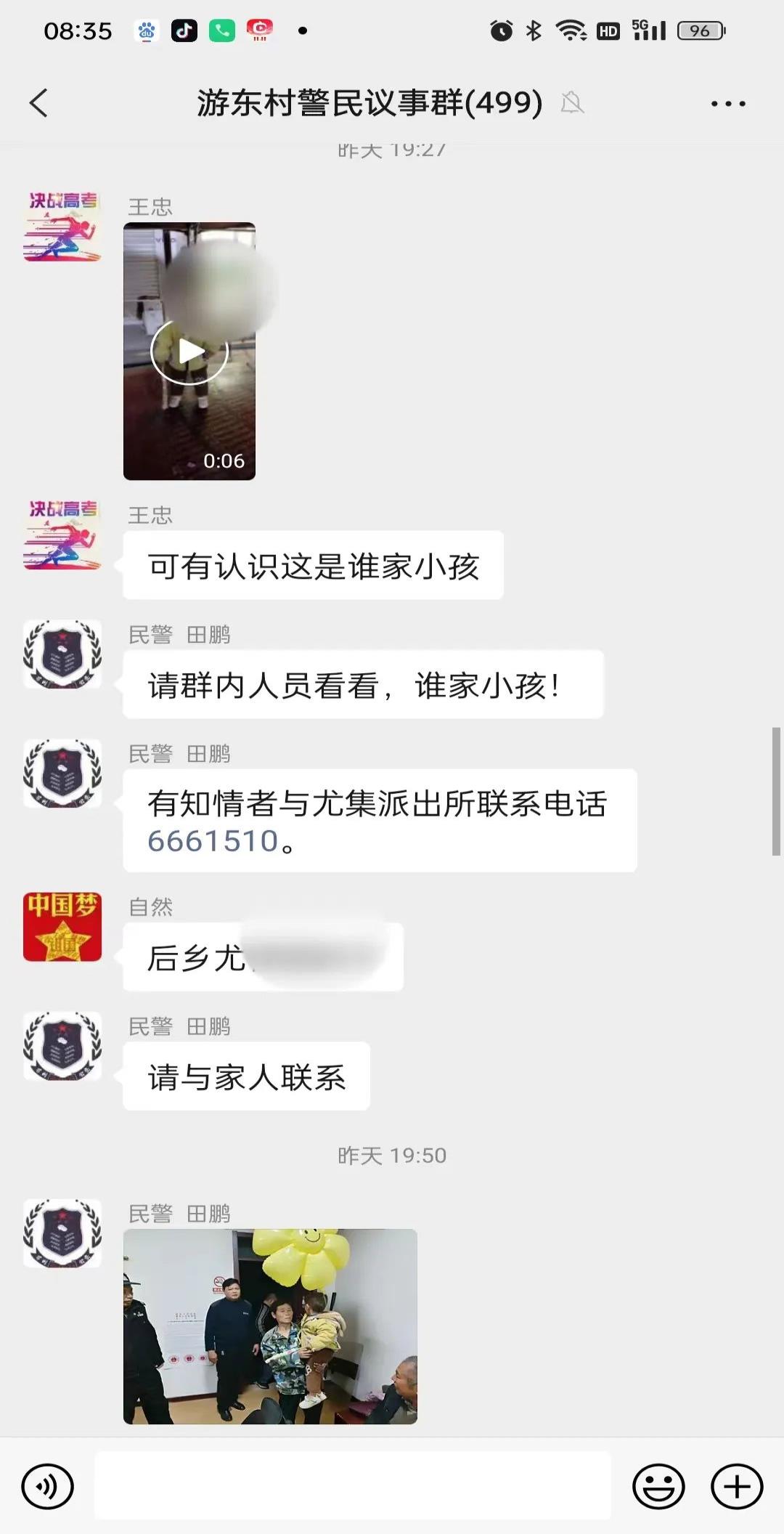This screenshot has width=784, height=1534.
Task: View 王忠's profile from the video's avatar
Action: pos(62,227)
